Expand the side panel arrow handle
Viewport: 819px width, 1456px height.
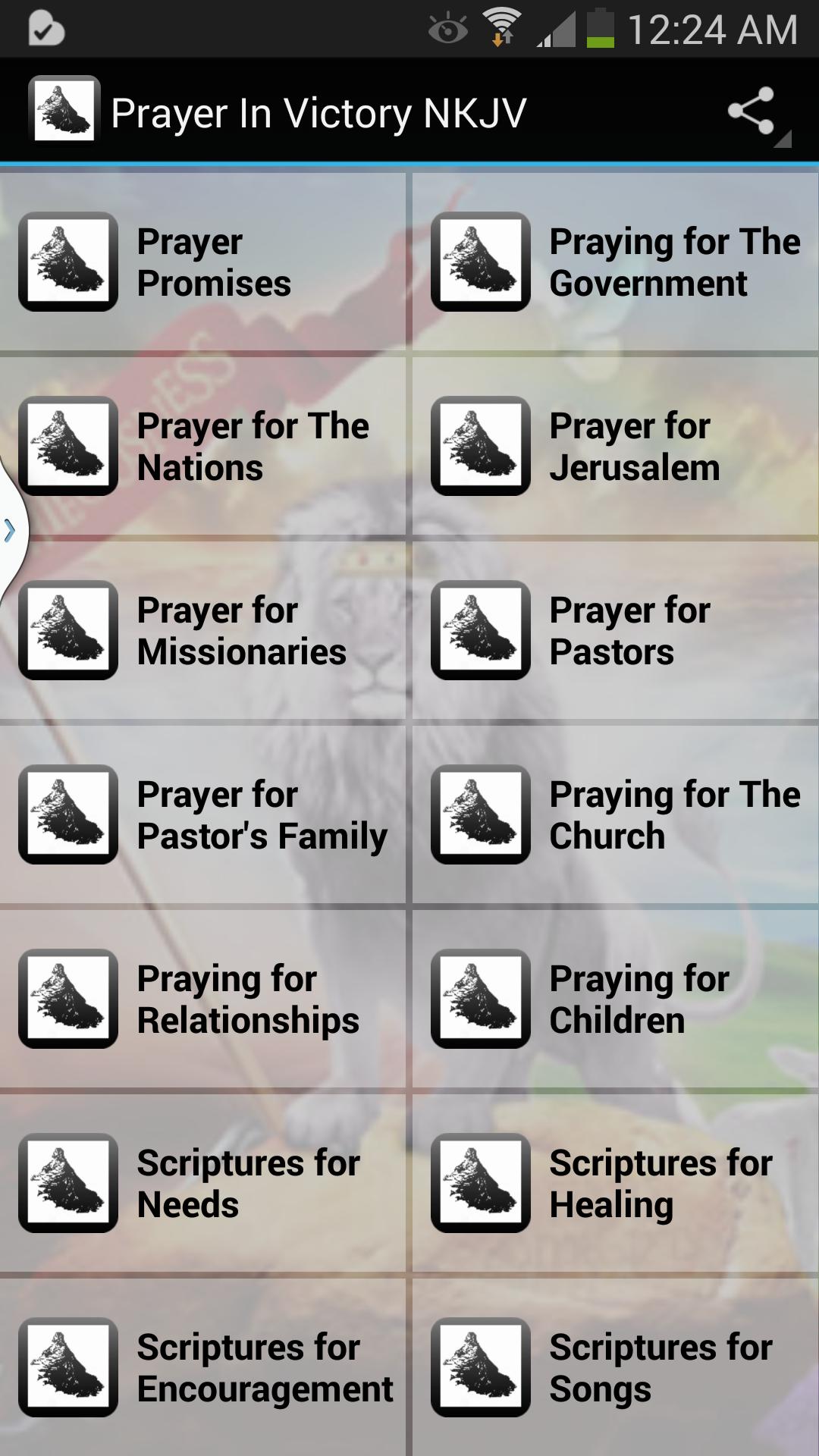click(11, 531)
